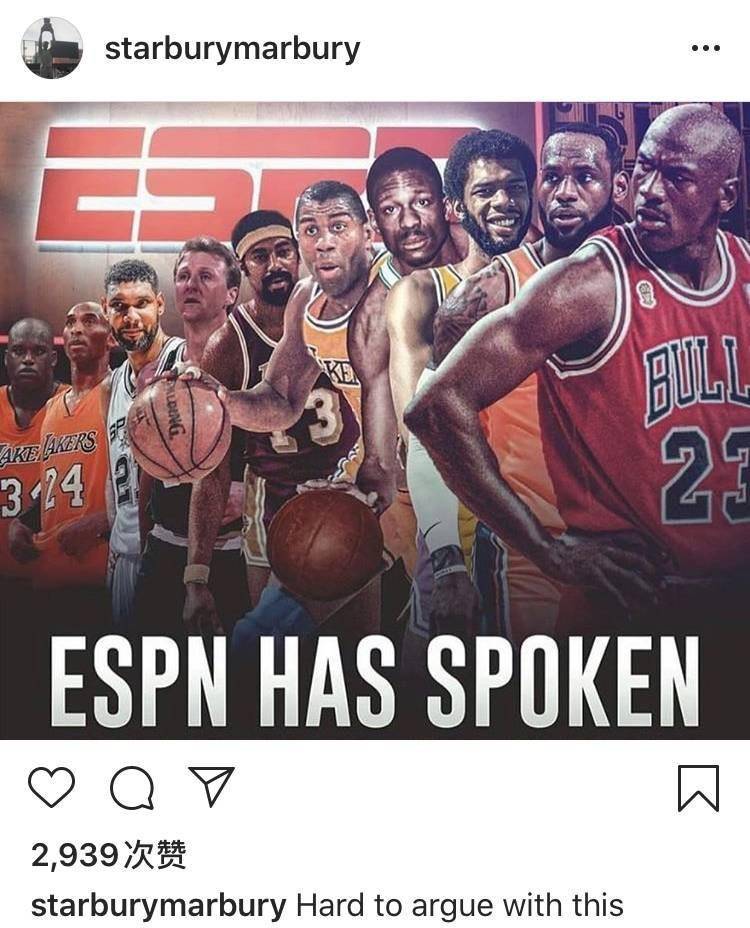Open the starburymarbury username at top

232,49
